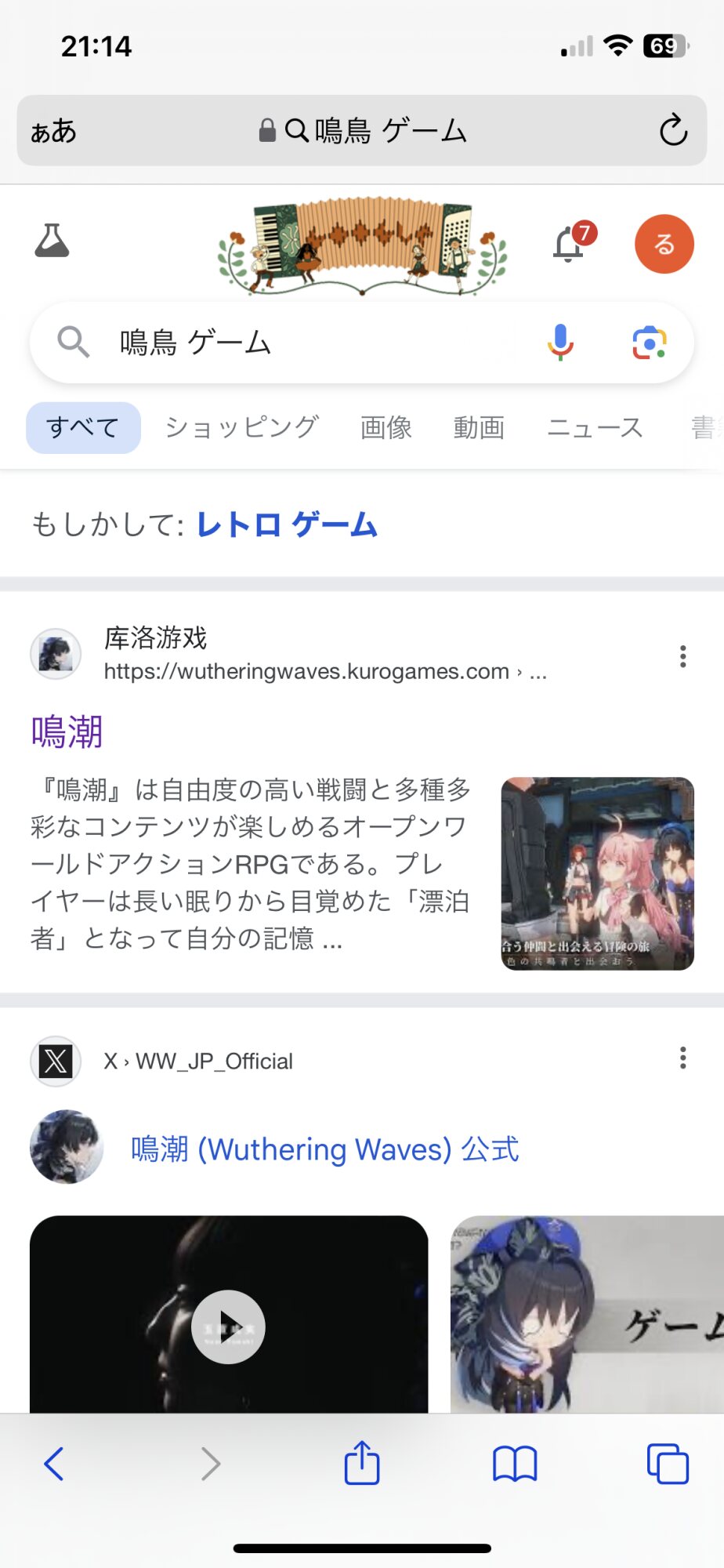The image size is (724, 1568).
Task: Open the orange account avatar
Action: (x=664, y=244)
